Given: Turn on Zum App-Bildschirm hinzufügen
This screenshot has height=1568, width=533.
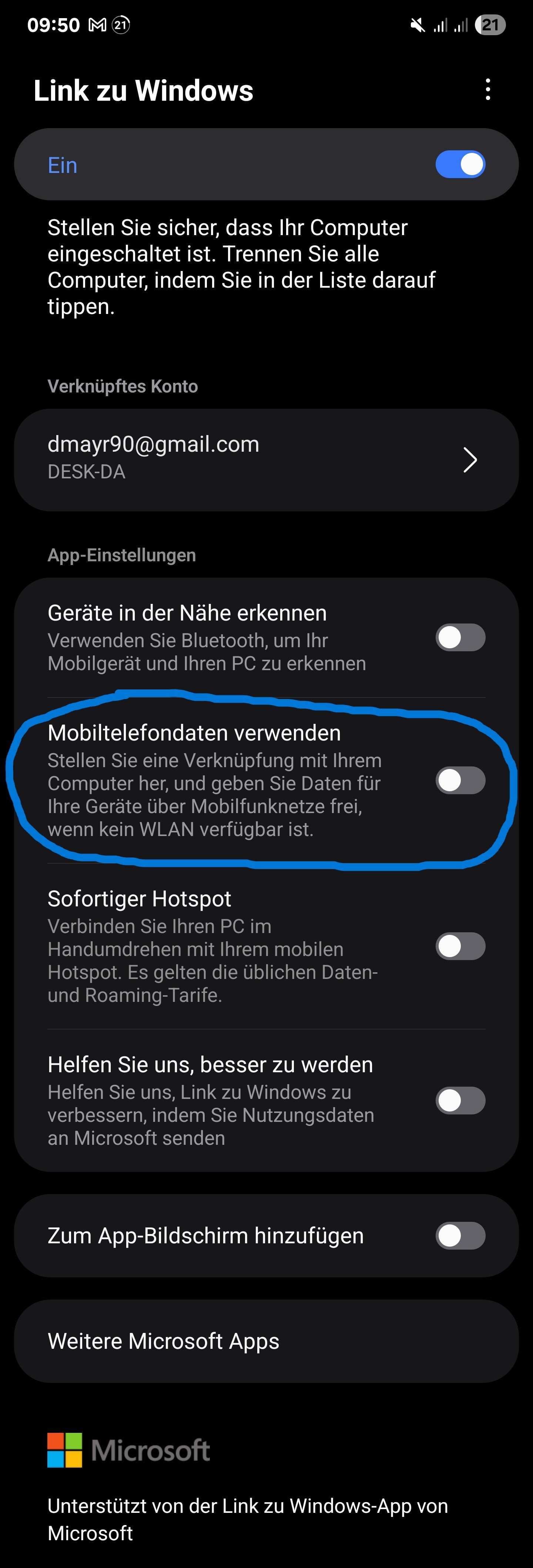Looking at the screenshot, I should coord(460,1235).
